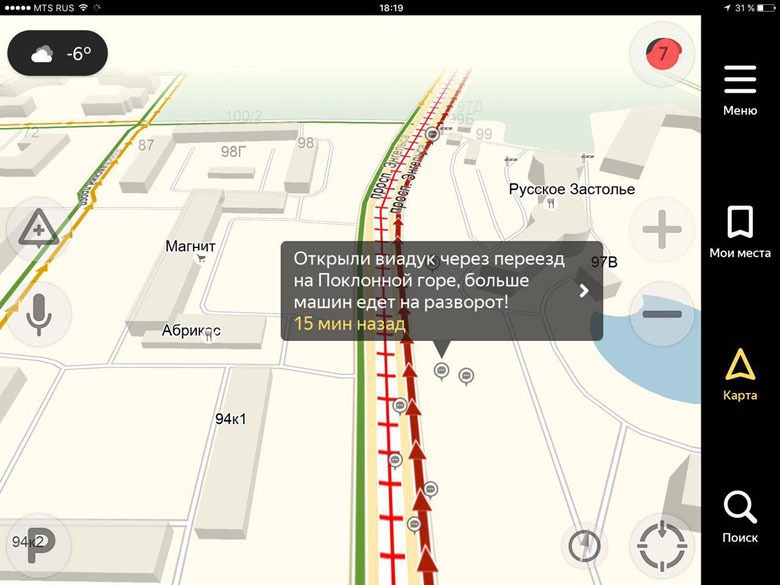Screen dimensions: 780x585
Task: Switch to the Карта tab
Action: coord(740,374)
